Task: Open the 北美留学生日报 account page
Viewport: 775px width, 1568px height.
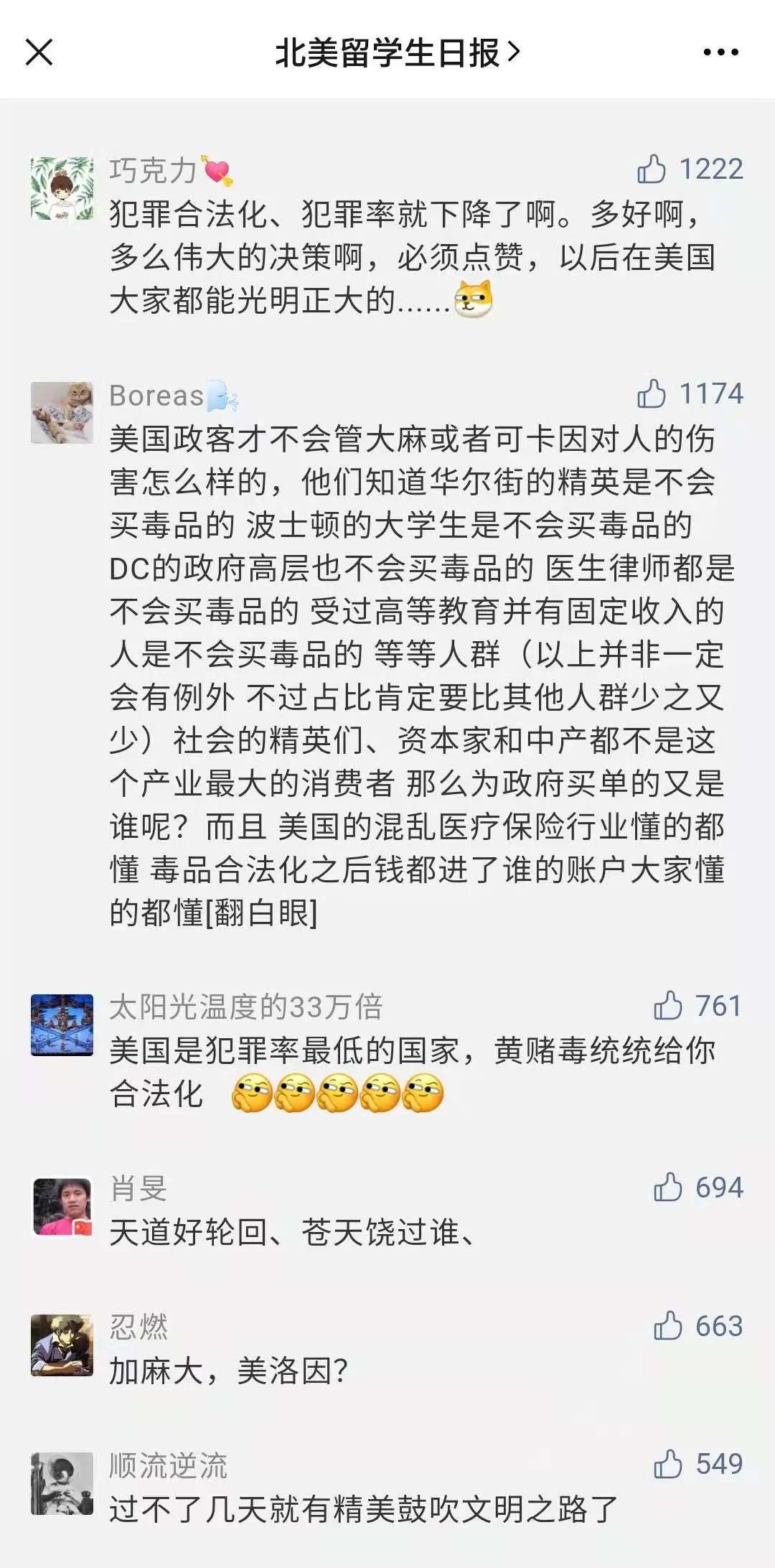Action: point(397,53)
